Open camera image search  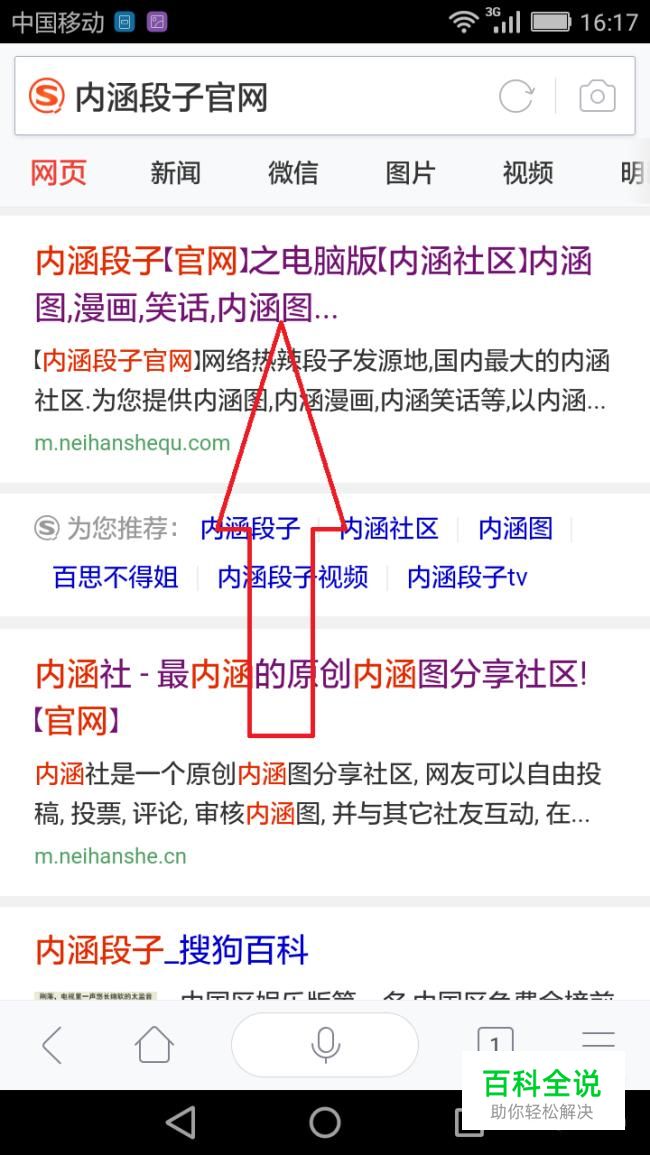point(597,97)
